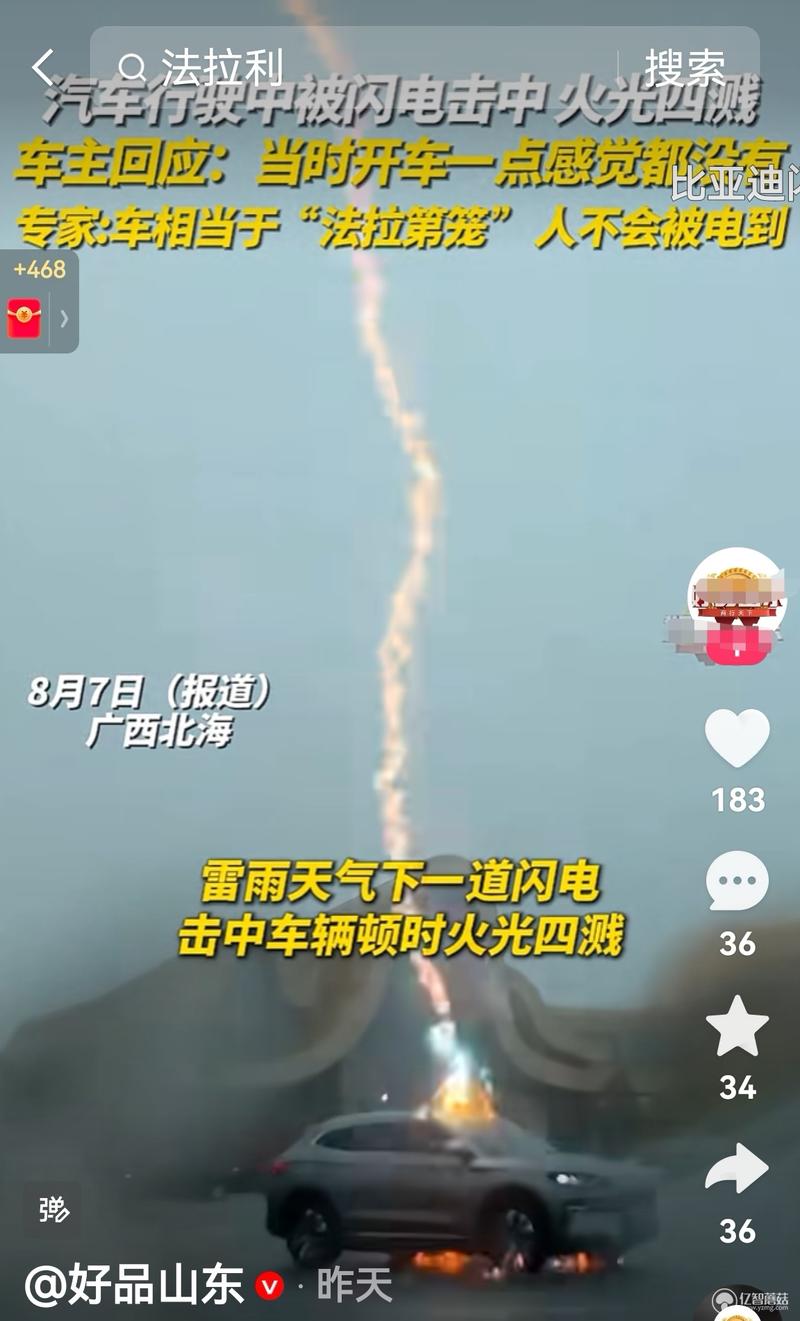Open the comments with 36 replies
The width and height of the screenshot is (800, 1321).
[x=737, y=883]
